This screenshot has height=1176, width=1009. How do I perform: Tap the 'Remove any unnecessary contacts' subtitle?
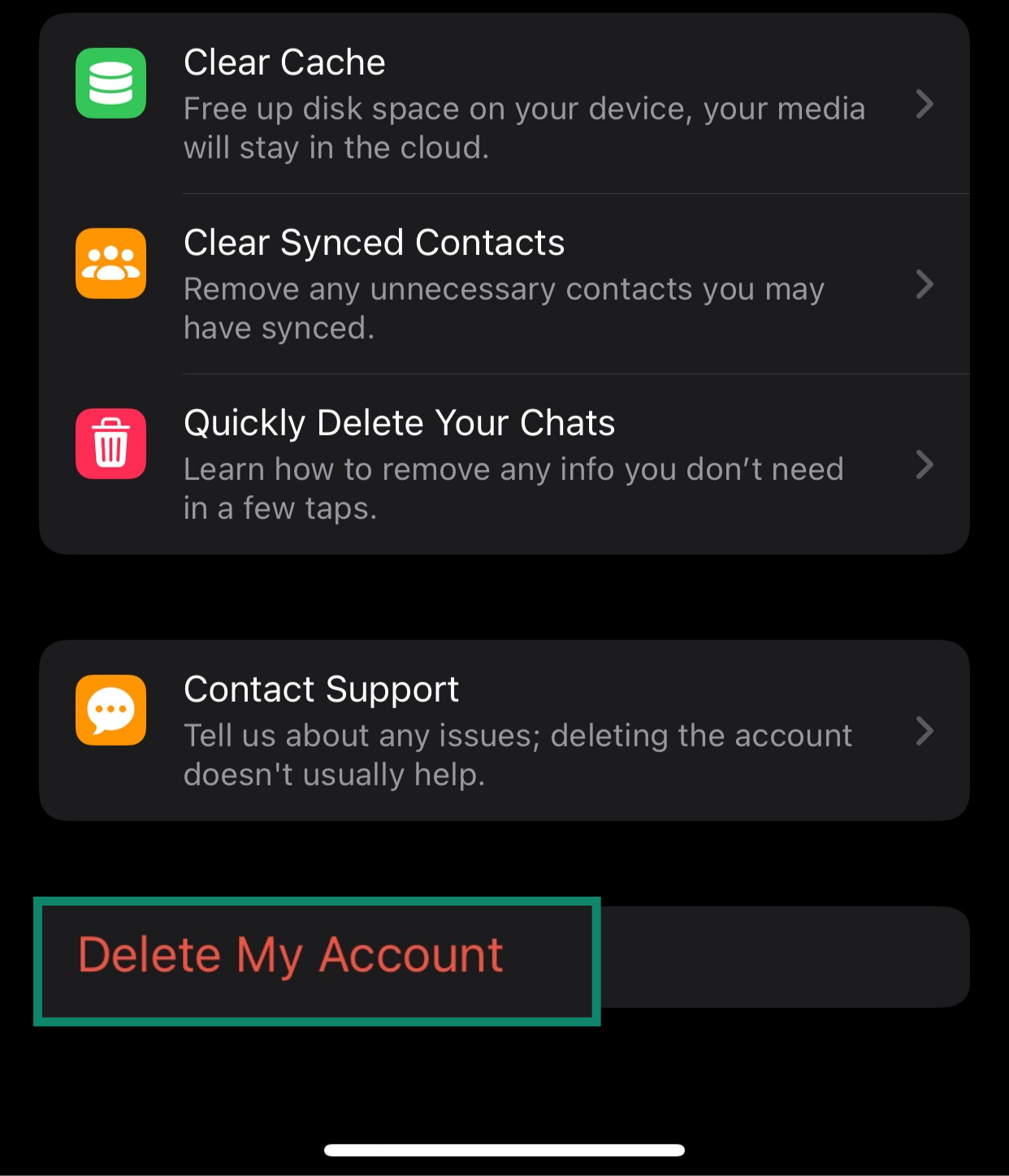click(504, 308)
